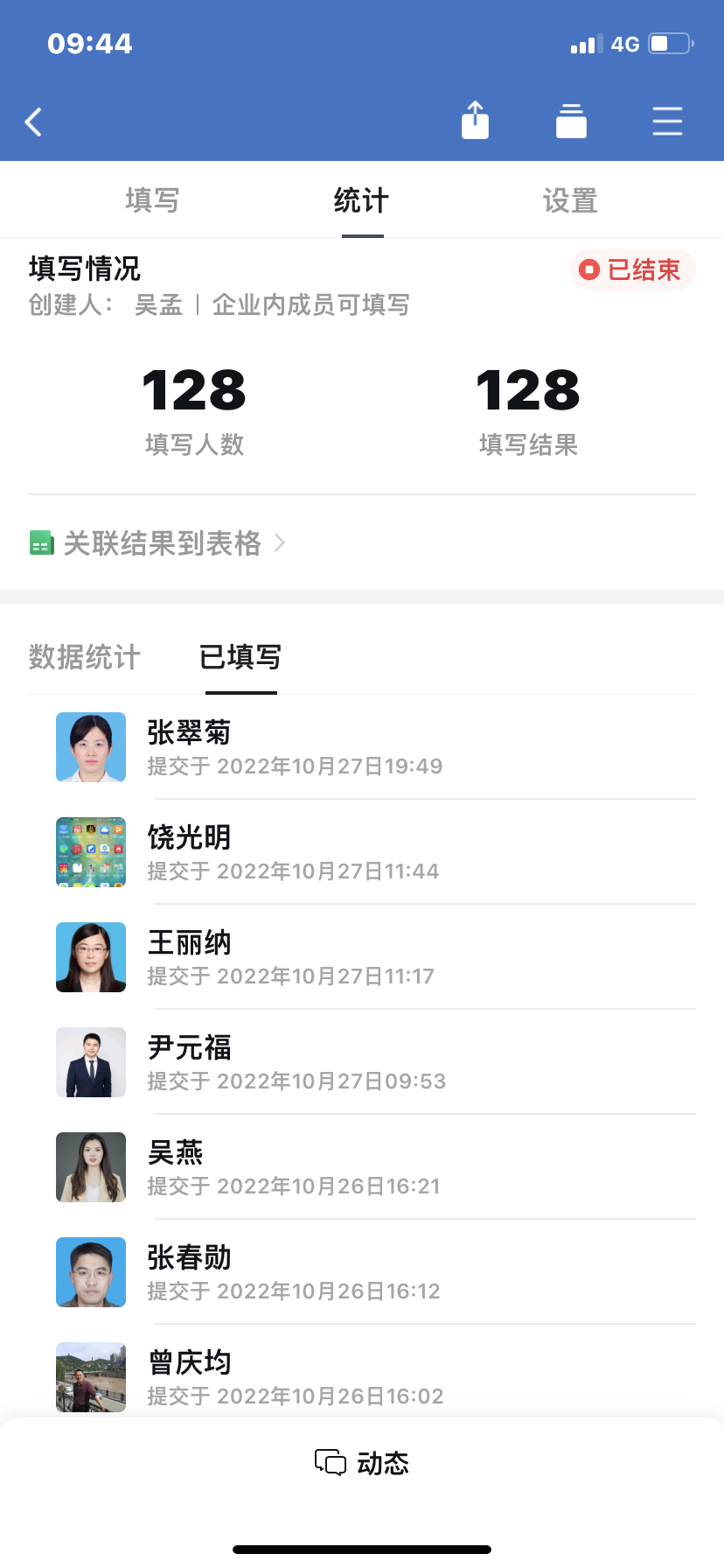Switch to the 填写 tab
The width and height of the screenshot is (724, 1568).
pyautogui.click(x=152, y=200)
